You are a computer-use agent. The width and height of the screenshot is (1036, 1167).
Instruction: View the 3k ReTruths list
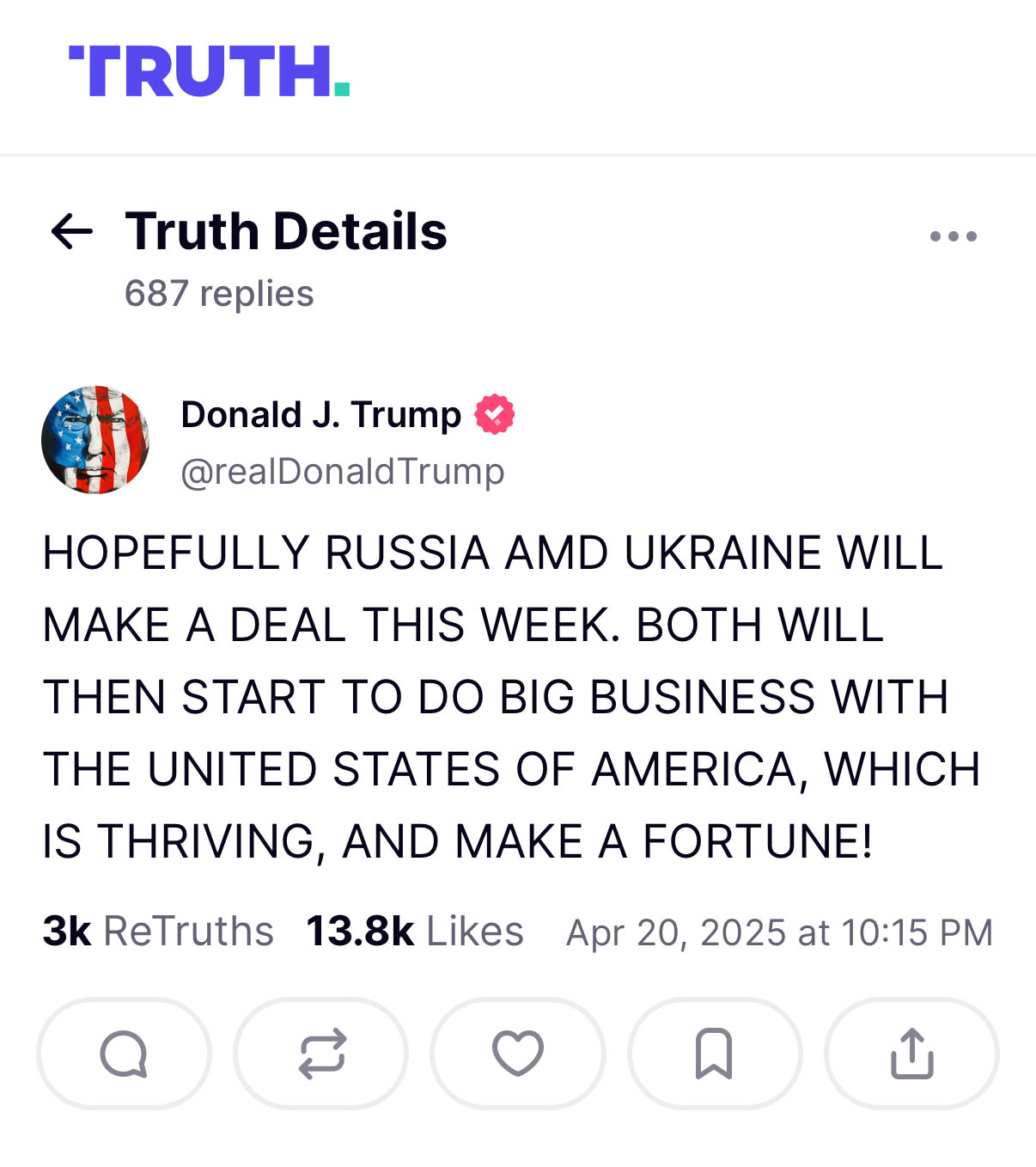[x=158, y=932]
